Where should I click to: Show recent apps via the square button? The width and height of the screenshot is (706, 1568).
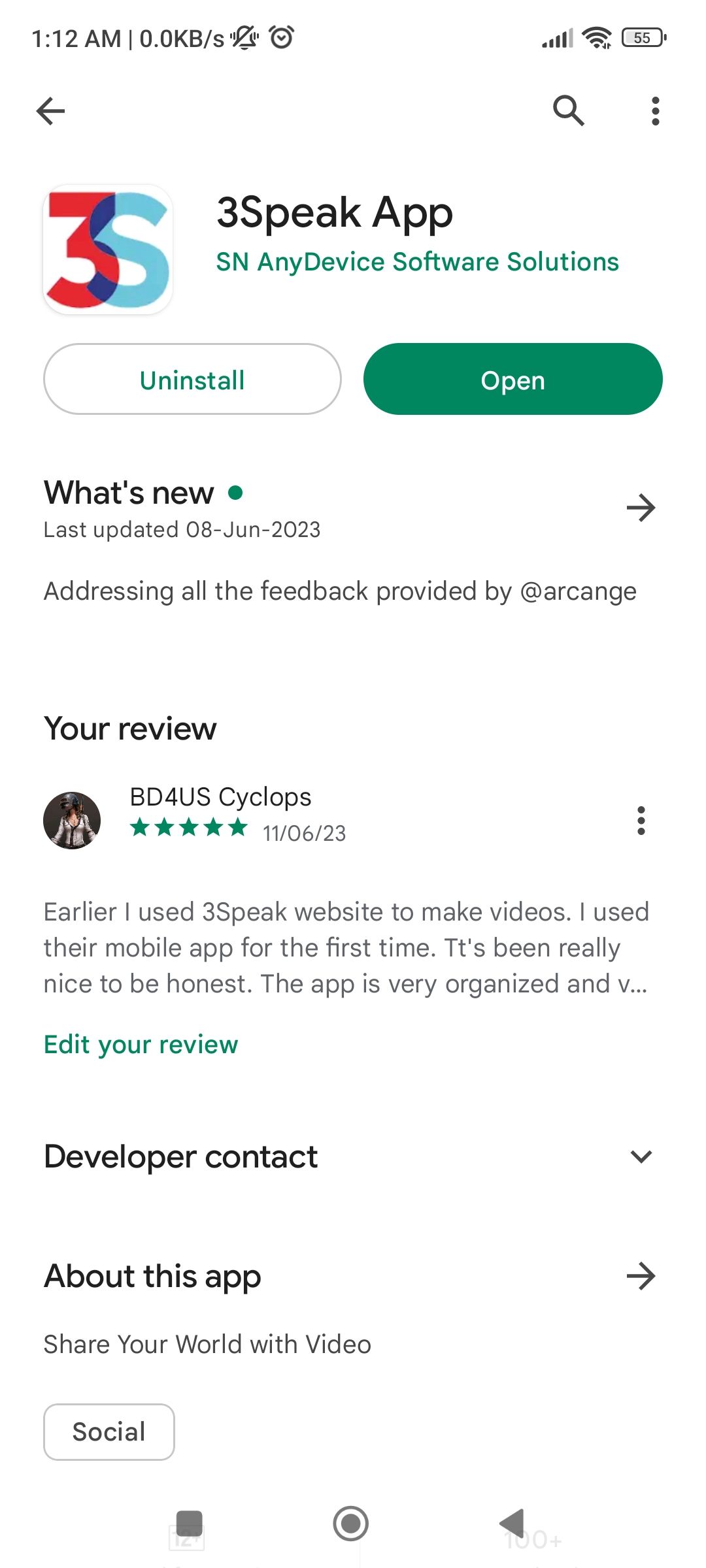pos(190,1524)
